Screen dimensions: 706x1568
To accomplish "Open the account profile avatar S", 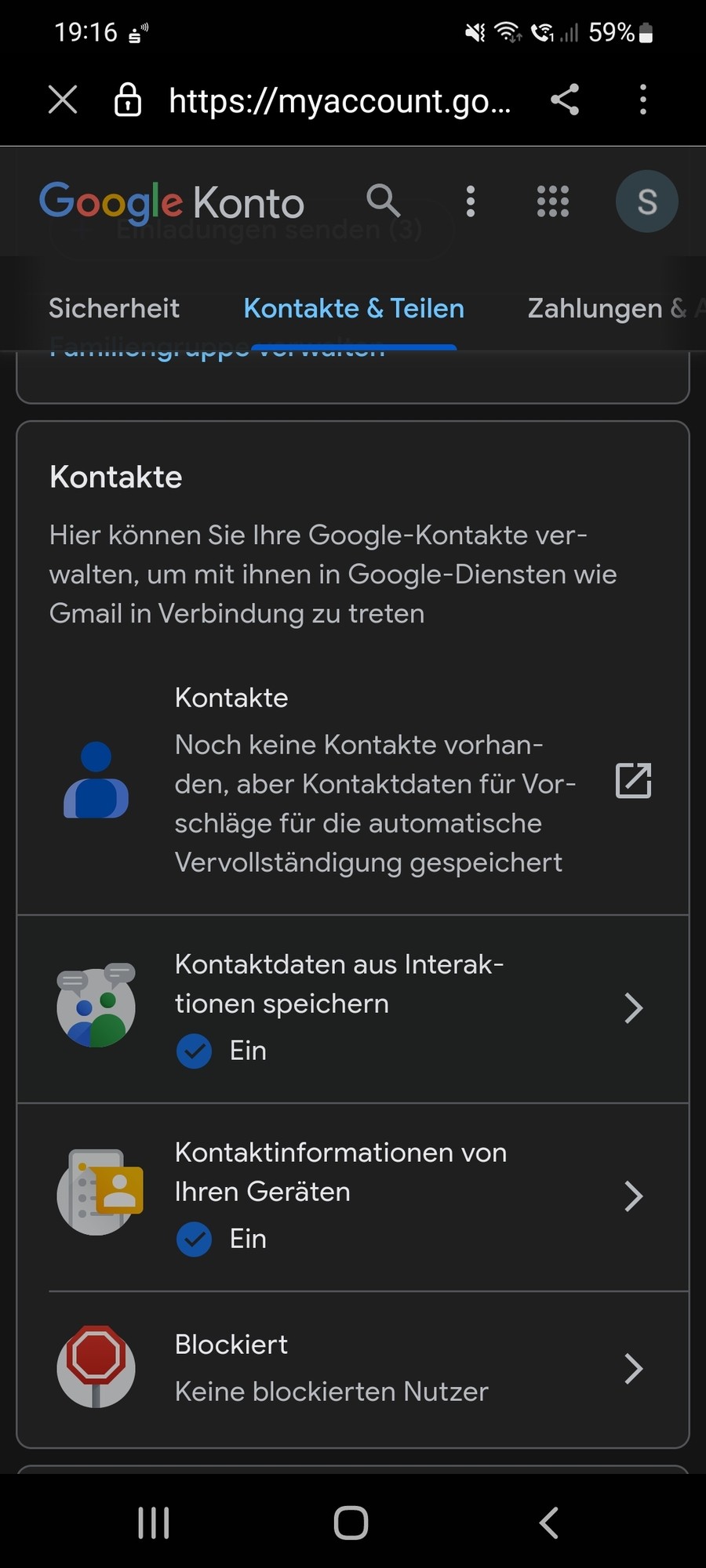I will pos(646,201).
